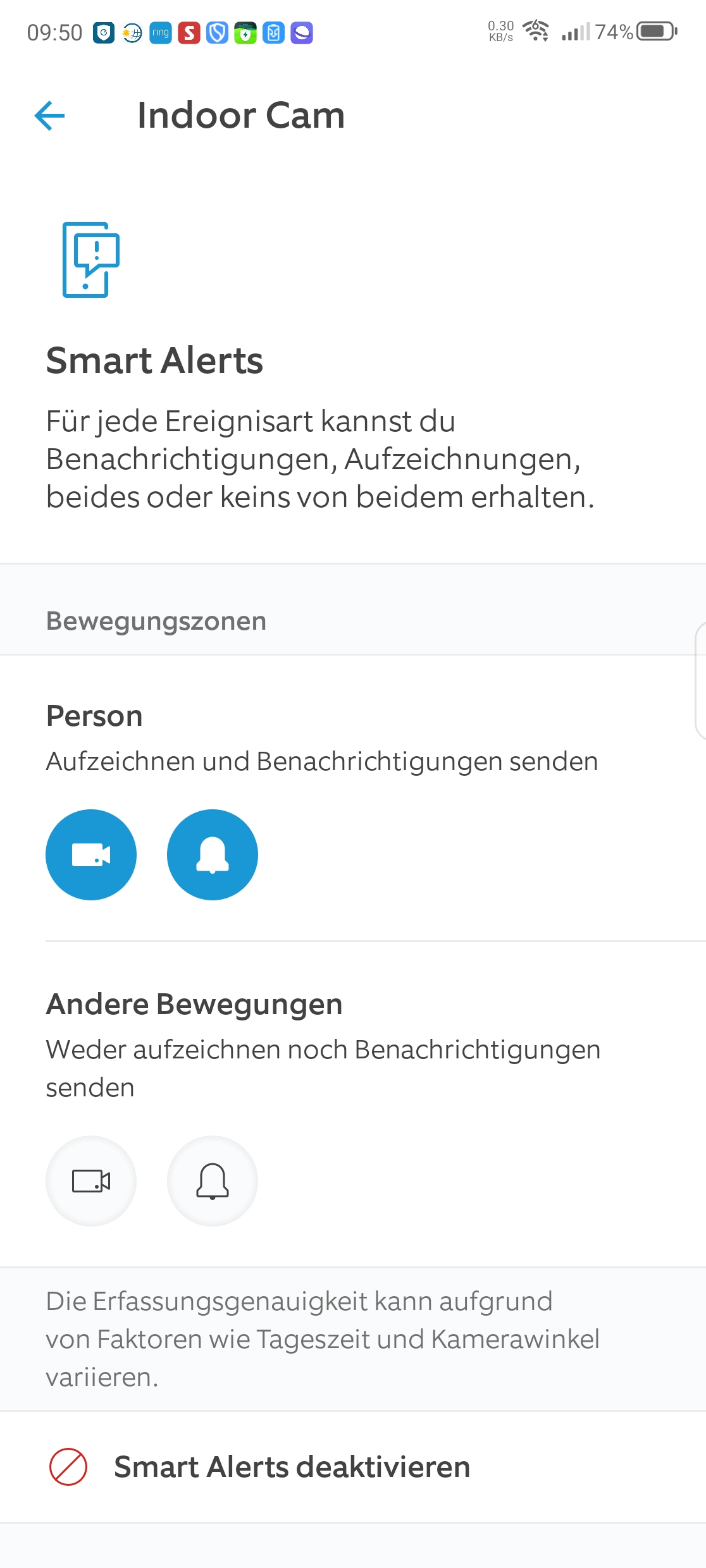The image size is (706, 1568).
Task: Enable recording for Andere Bewegungen
Action: click(x=91, y=1180)
